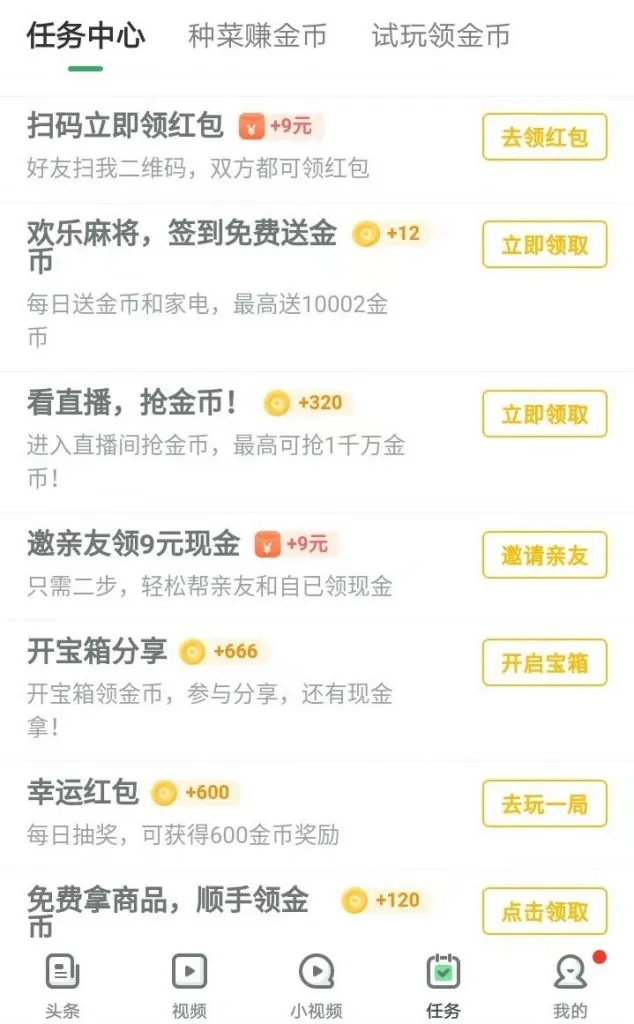Tap 立即领取 for 看直播，抢金币

544,414
